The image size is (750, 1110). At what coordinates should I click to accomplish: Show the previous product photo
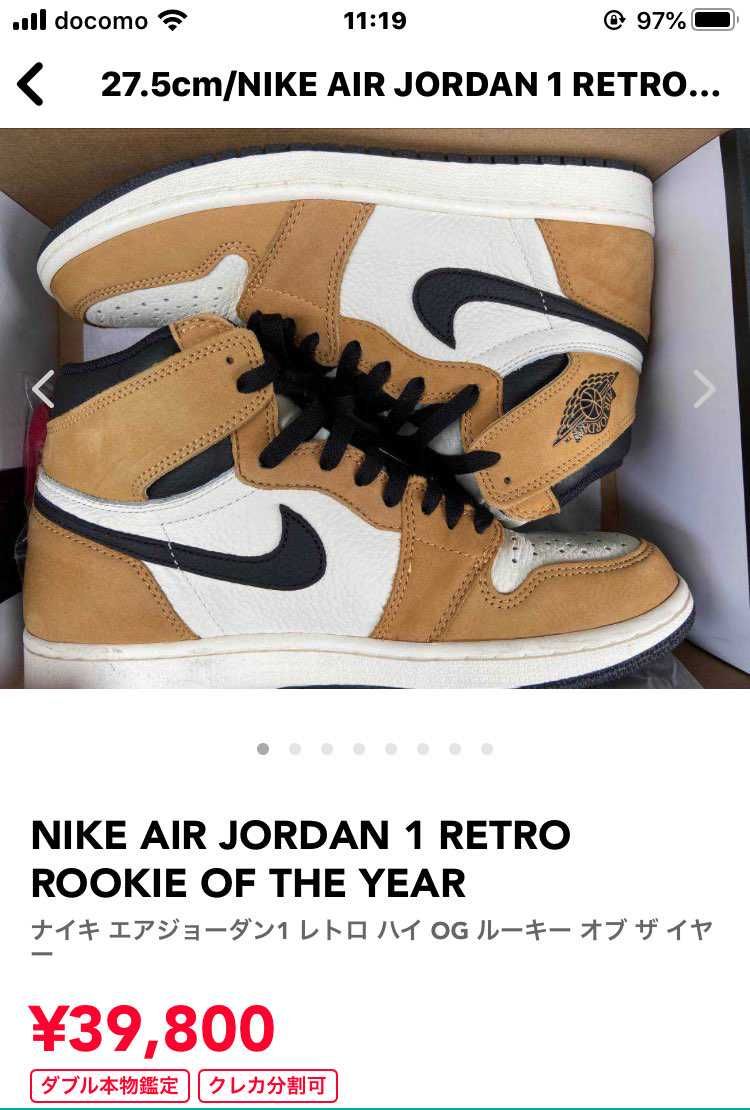tap(43, 389)
